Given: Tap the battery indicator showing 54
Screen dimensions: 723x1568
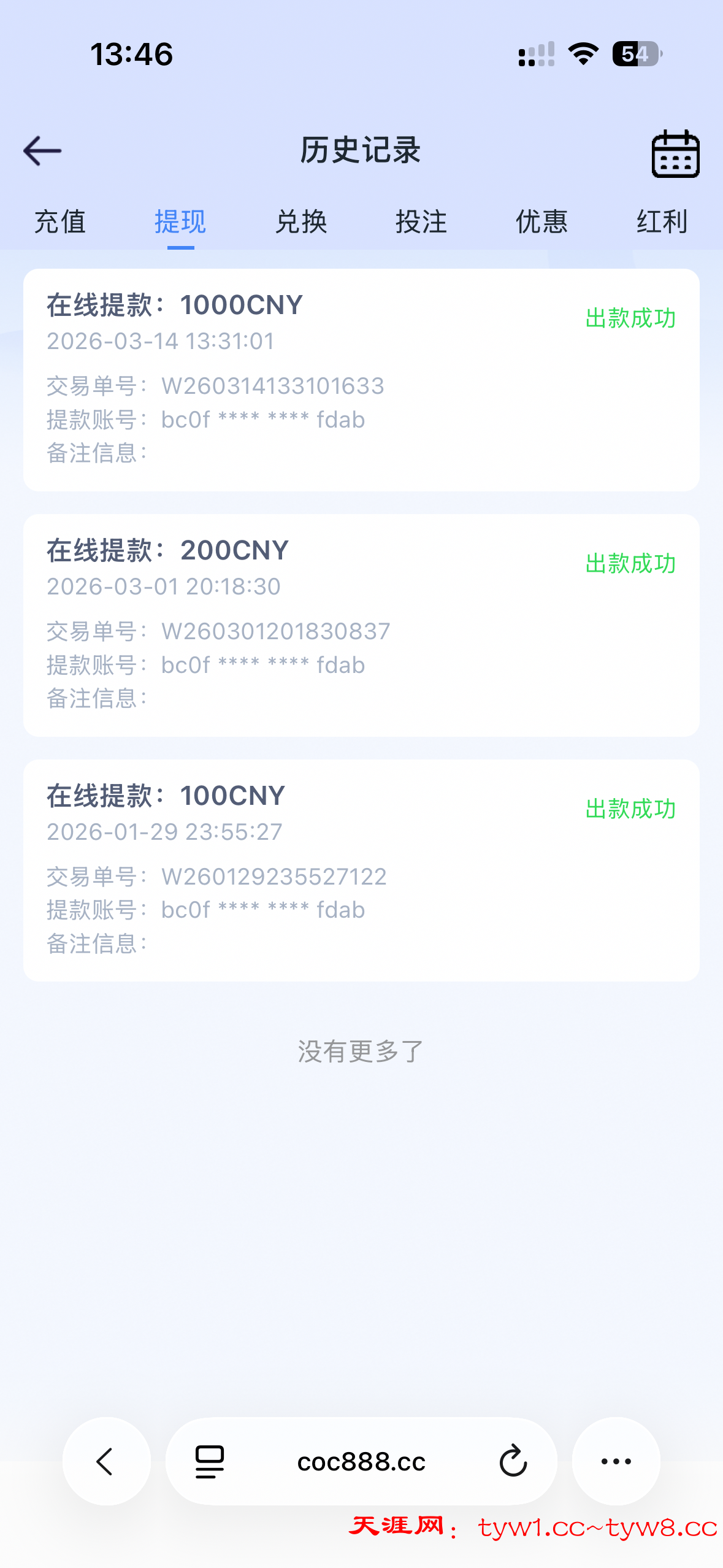Looking at the screenshot, I should coord(636,55).
